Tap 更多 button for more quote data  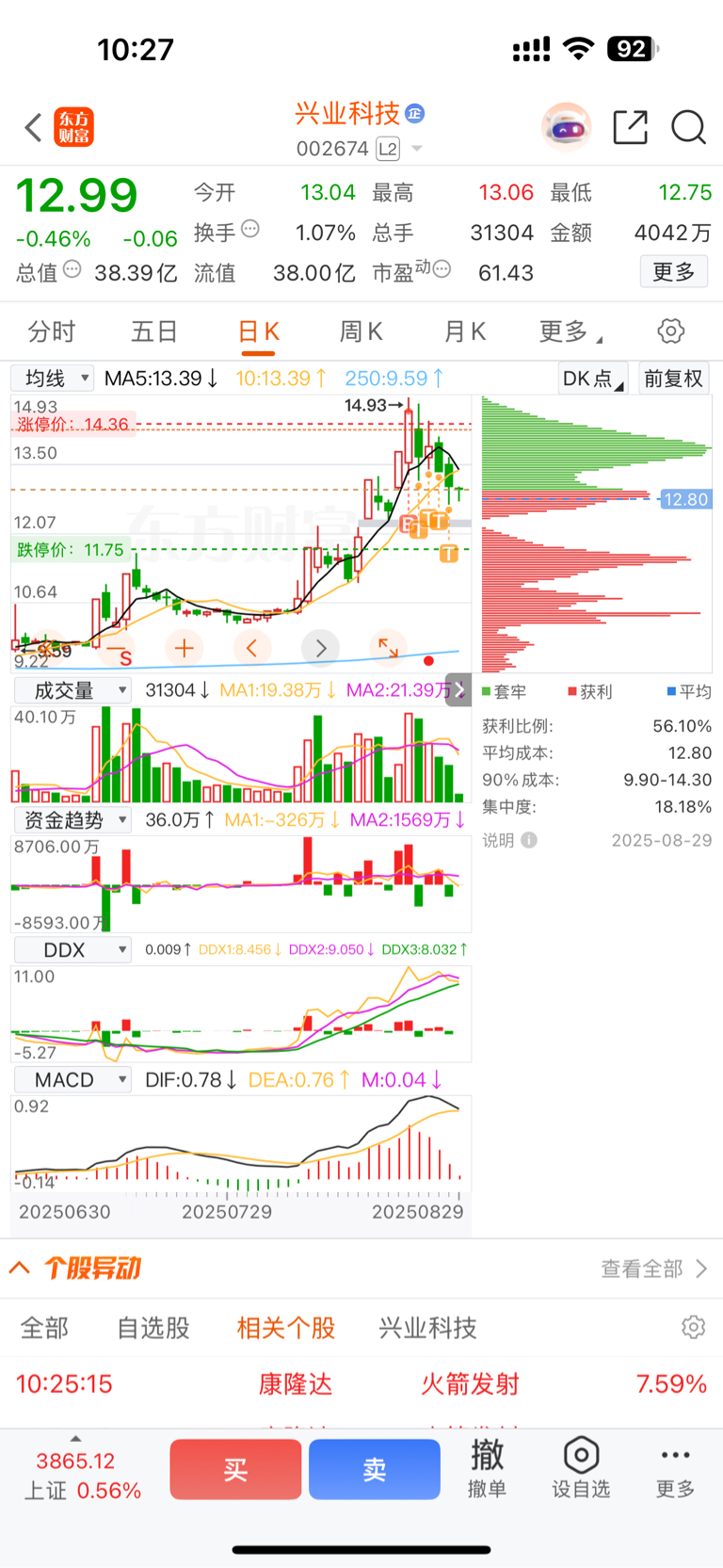(x=674, y=272)
